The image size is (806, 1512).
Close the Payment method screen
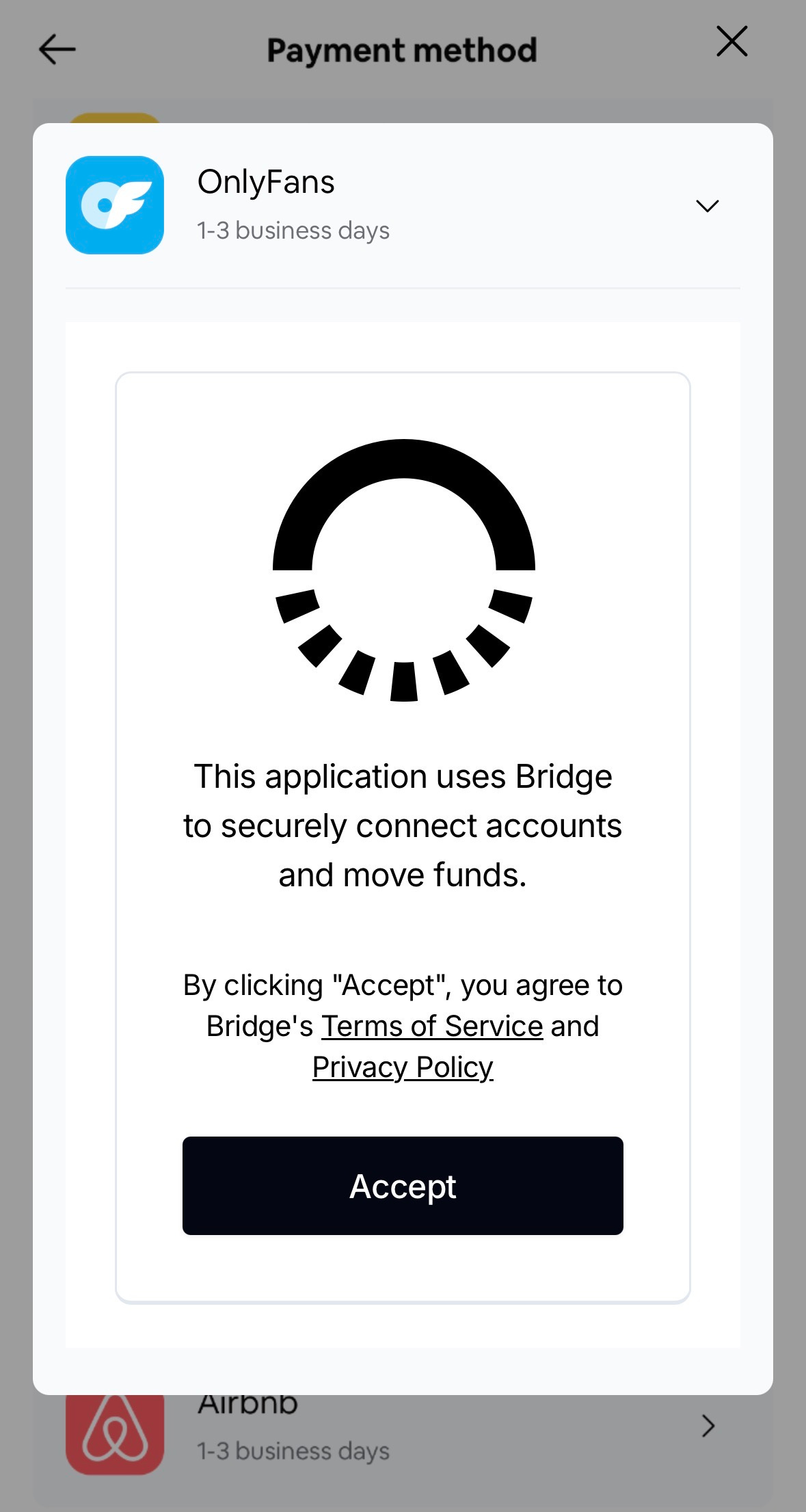[731, 42]
